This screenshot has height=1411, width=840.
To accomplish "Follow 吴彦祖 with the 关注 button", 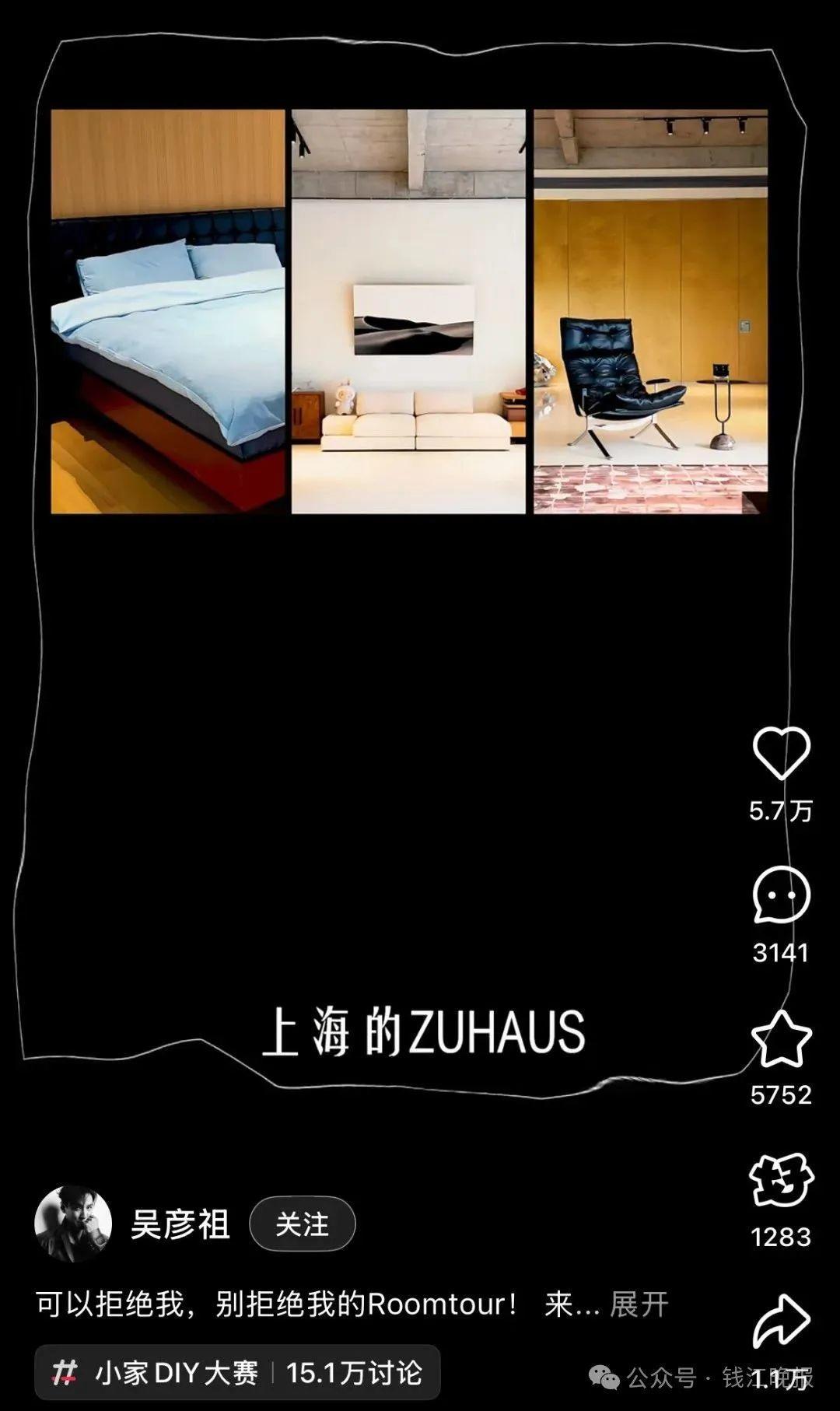I will 303,1224.
